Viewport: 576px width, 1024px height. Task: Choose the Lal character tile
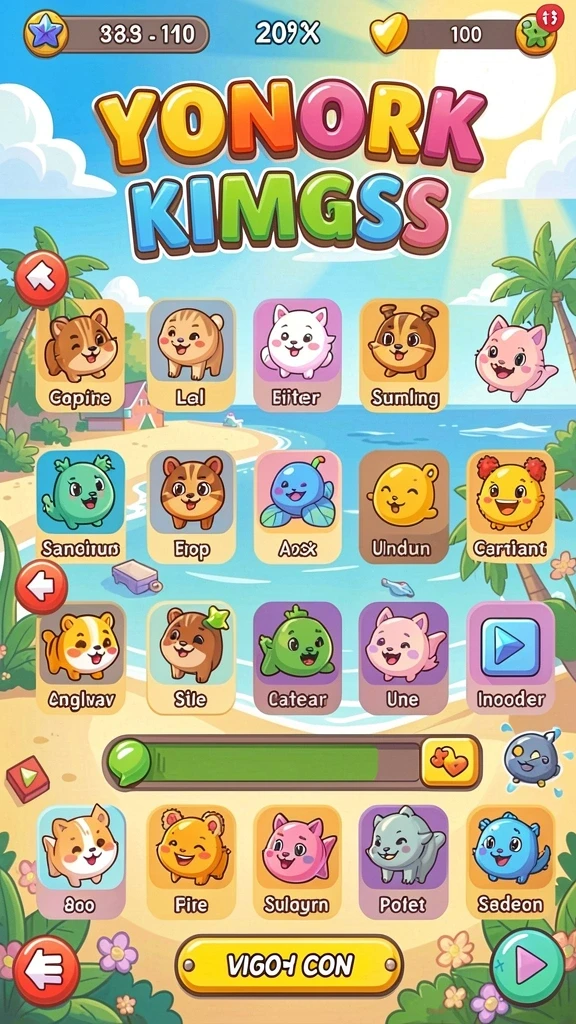(191, 355)
